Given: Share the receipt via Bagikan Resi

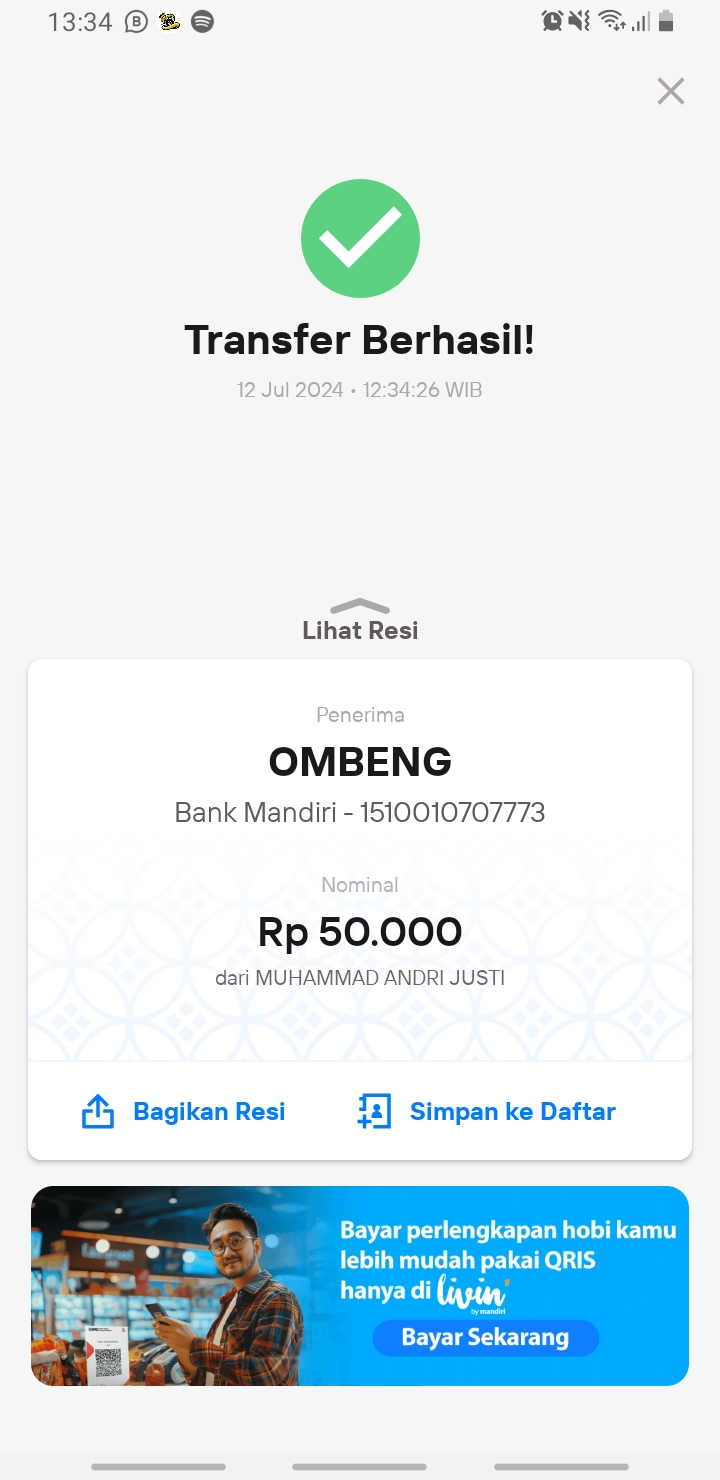Looking at the screenshot, I should [x=183, y=1111].
